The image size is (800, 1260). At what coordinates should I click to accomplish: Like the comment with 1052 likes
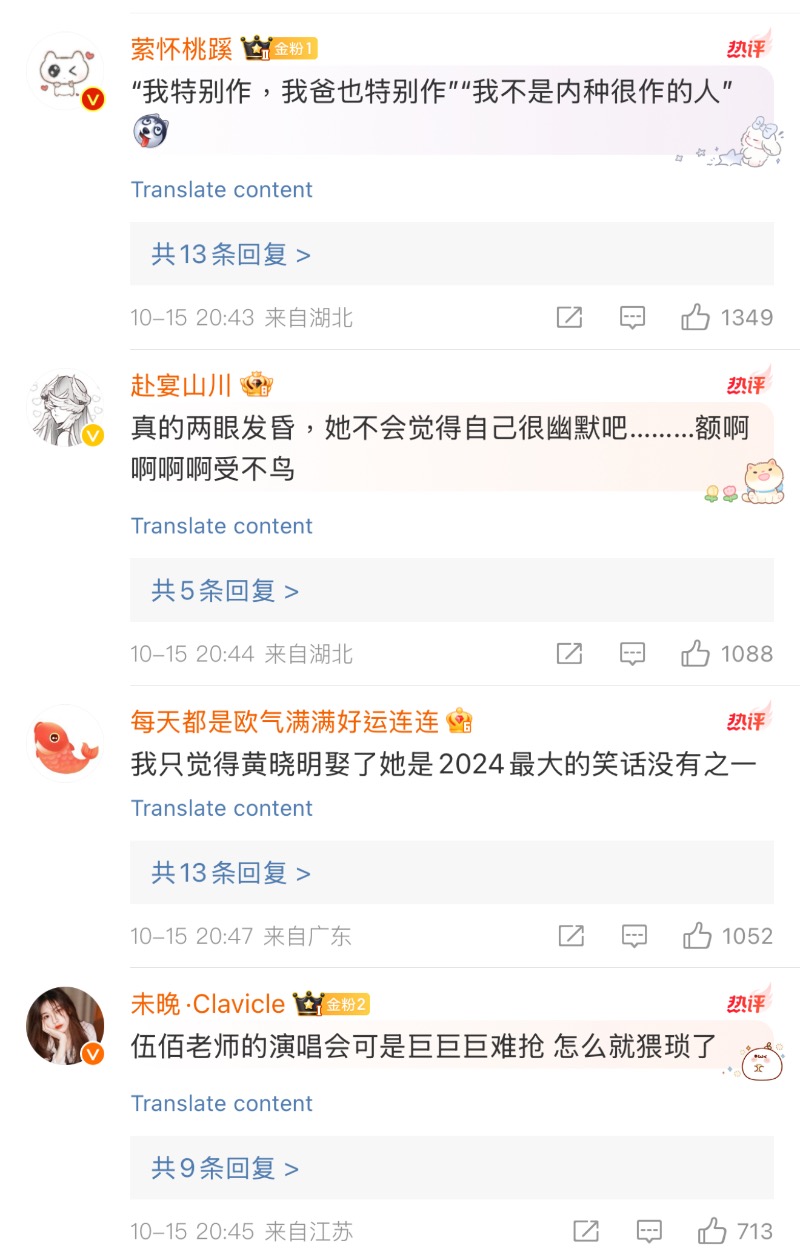coord(697,936)
